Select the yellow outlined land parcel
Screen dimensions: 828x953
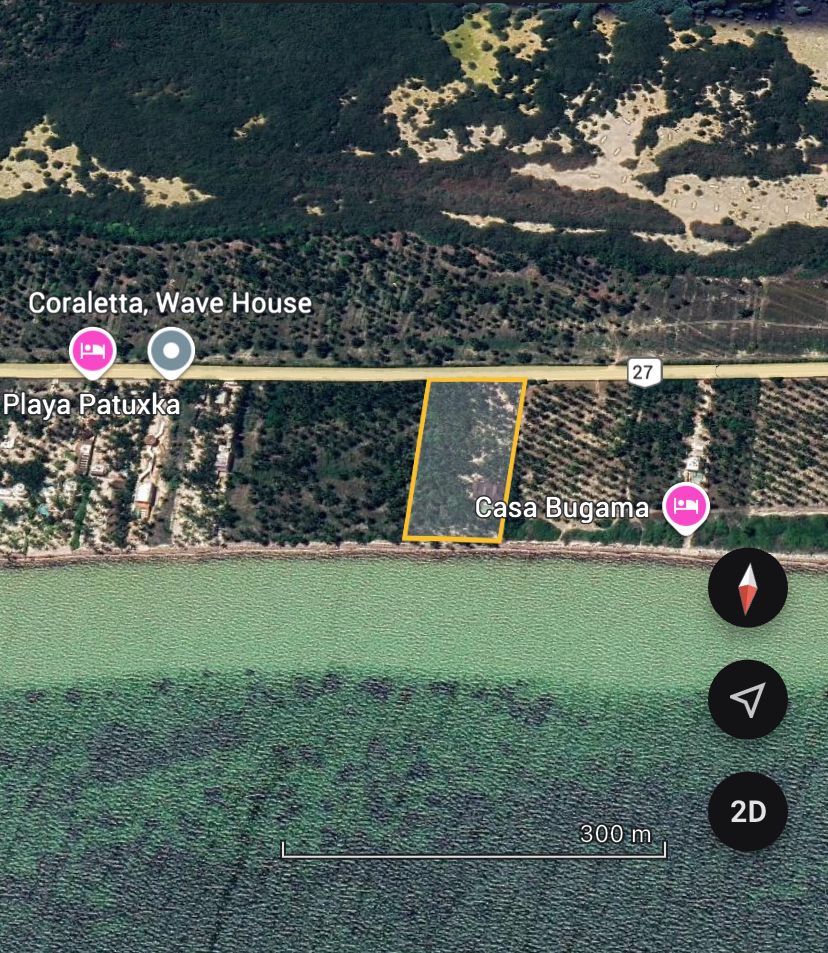coord(464,460)
